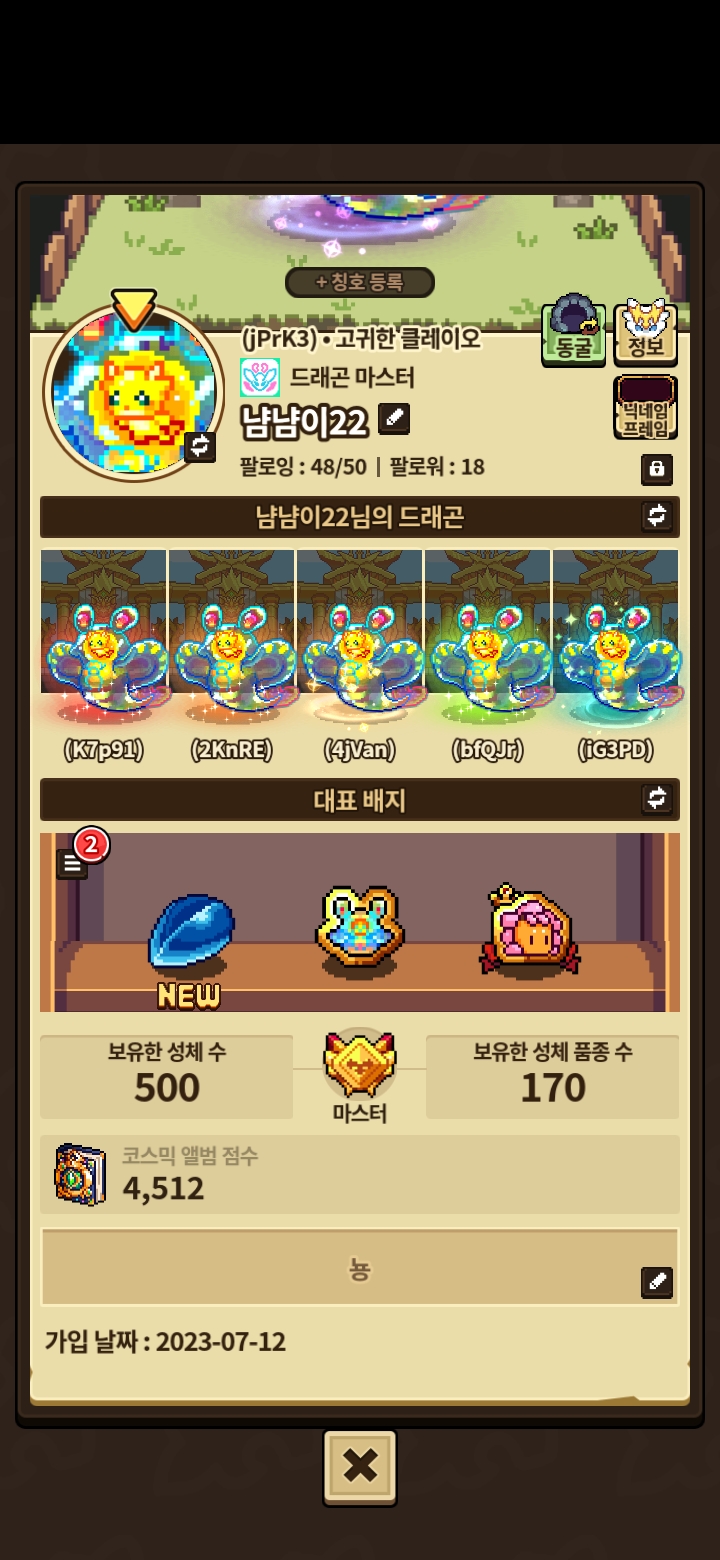Swap badges in the 대표 배지 header
Image resolution: width=720 pixels, height=1560 pixels.
coord(657,798)
